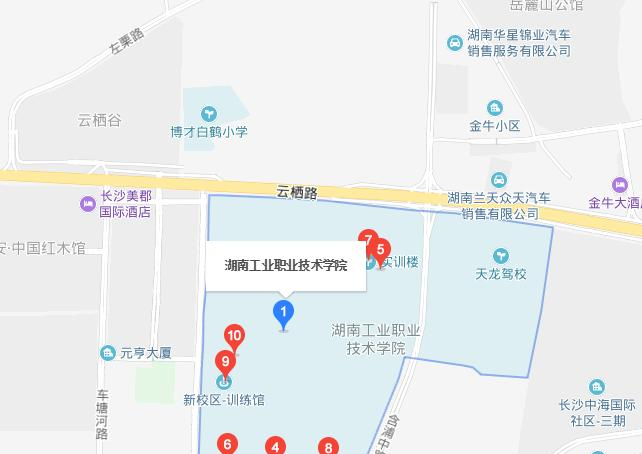This screenshot has height=454, width=642.
Task: Open the 湖南工业职业技术学院 info bubble
Action: tap(285, 266)
